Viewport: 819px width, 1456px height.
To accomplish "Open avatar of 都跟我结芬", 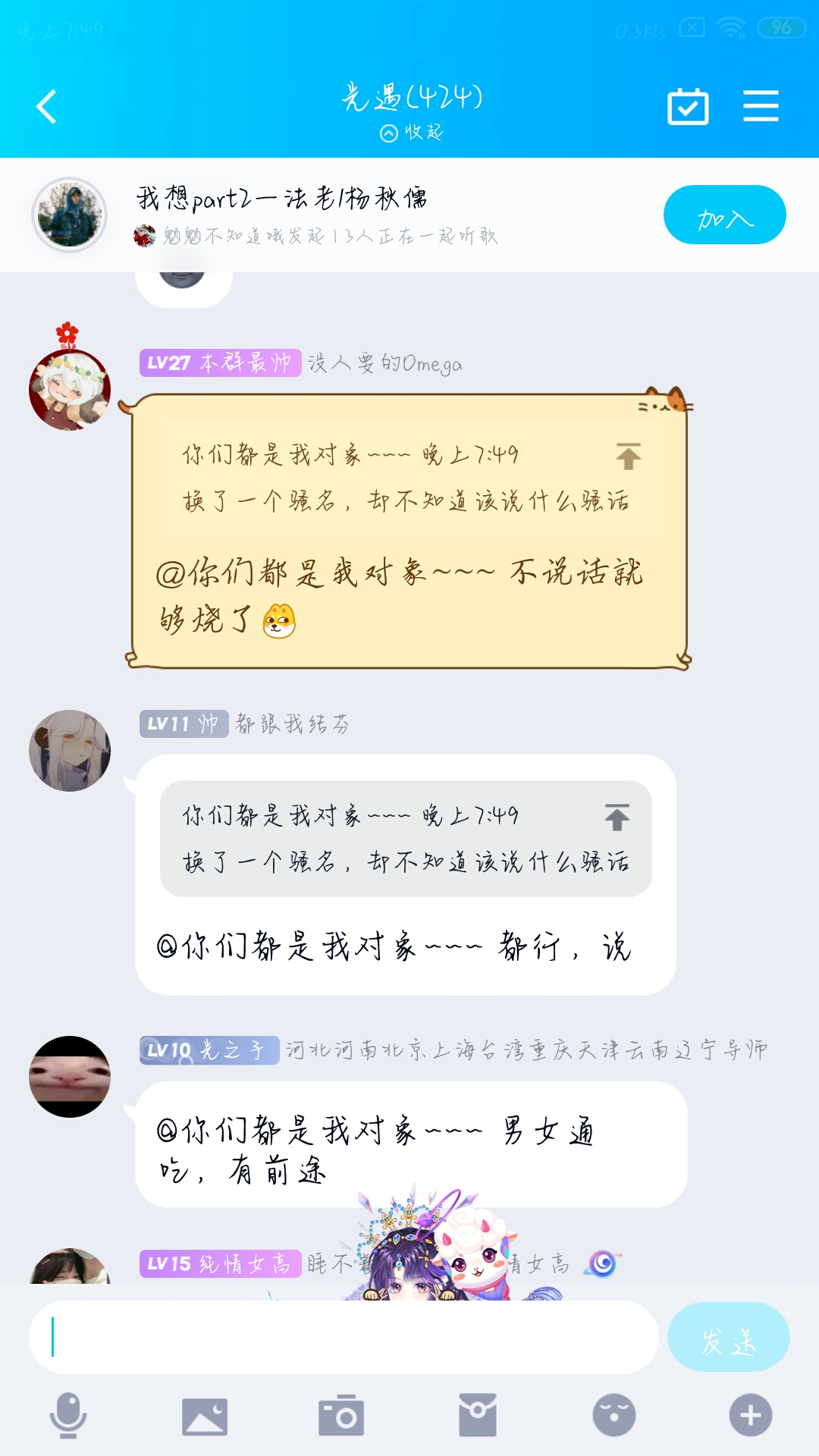I will pyautogui.click(x=70, y=751).
